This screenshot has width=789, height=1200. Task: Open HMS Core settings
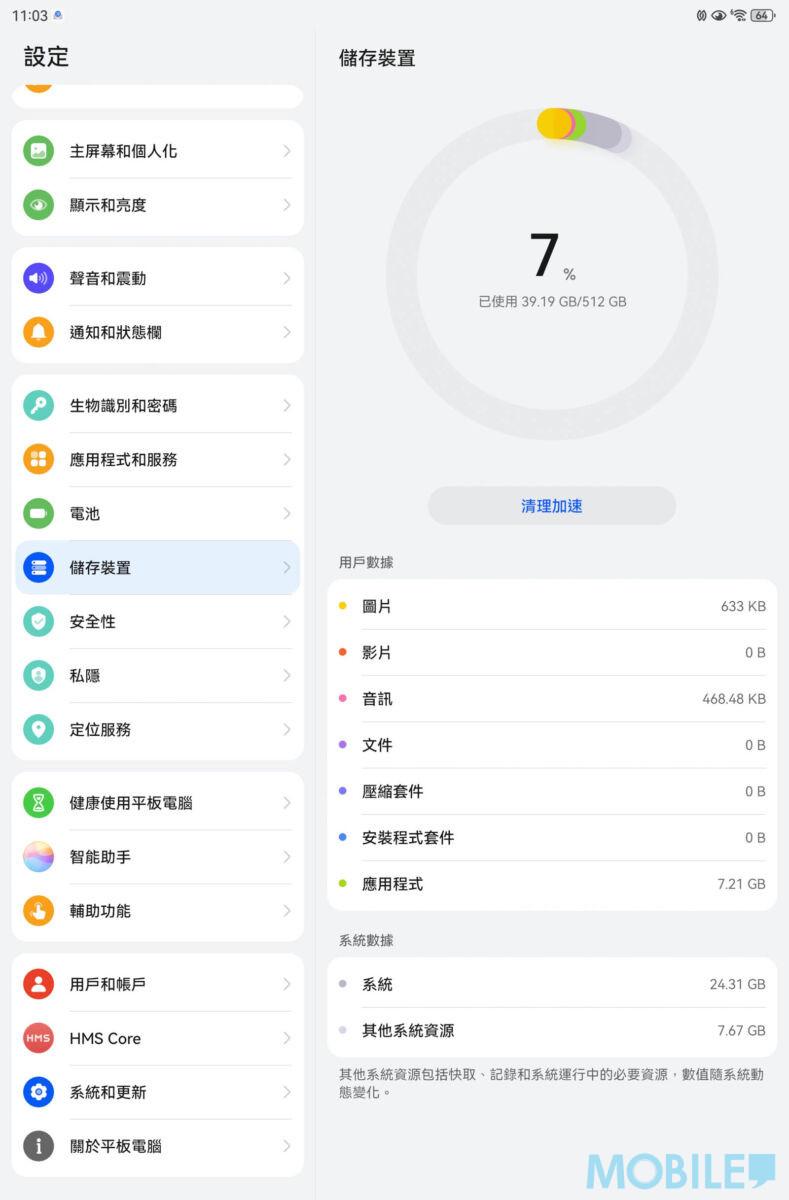coord(158,1038)
